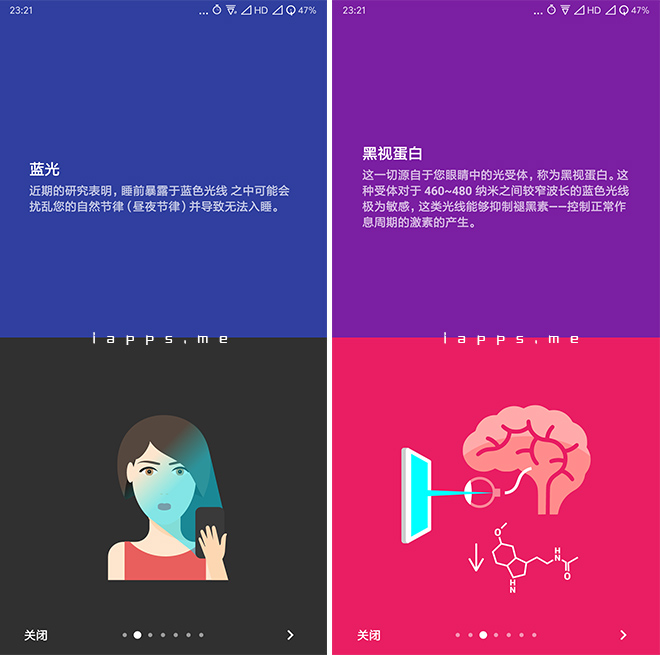
Task: Close the intro on the 黑视蛋白 screen
Action: [369, 635]
